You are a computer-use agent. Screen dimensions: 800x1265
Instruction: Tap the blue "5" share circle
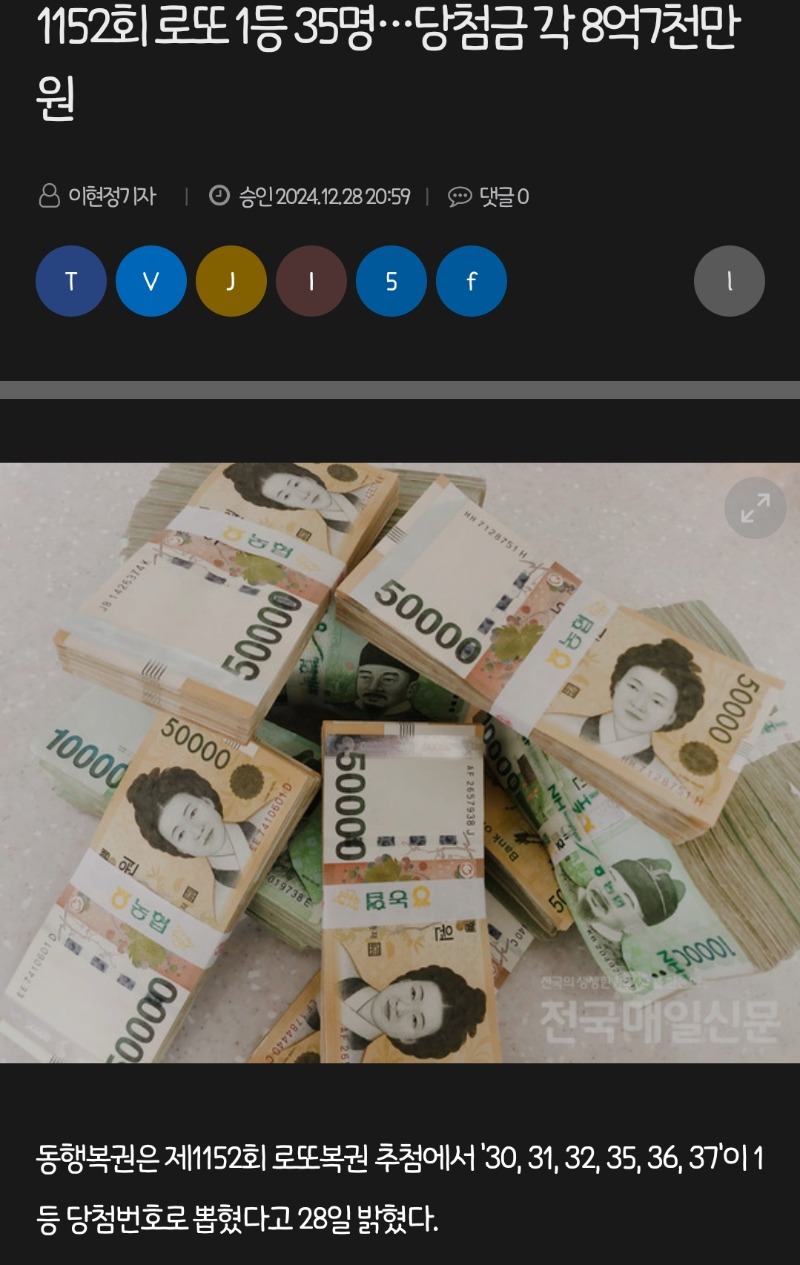click(391, 281)
